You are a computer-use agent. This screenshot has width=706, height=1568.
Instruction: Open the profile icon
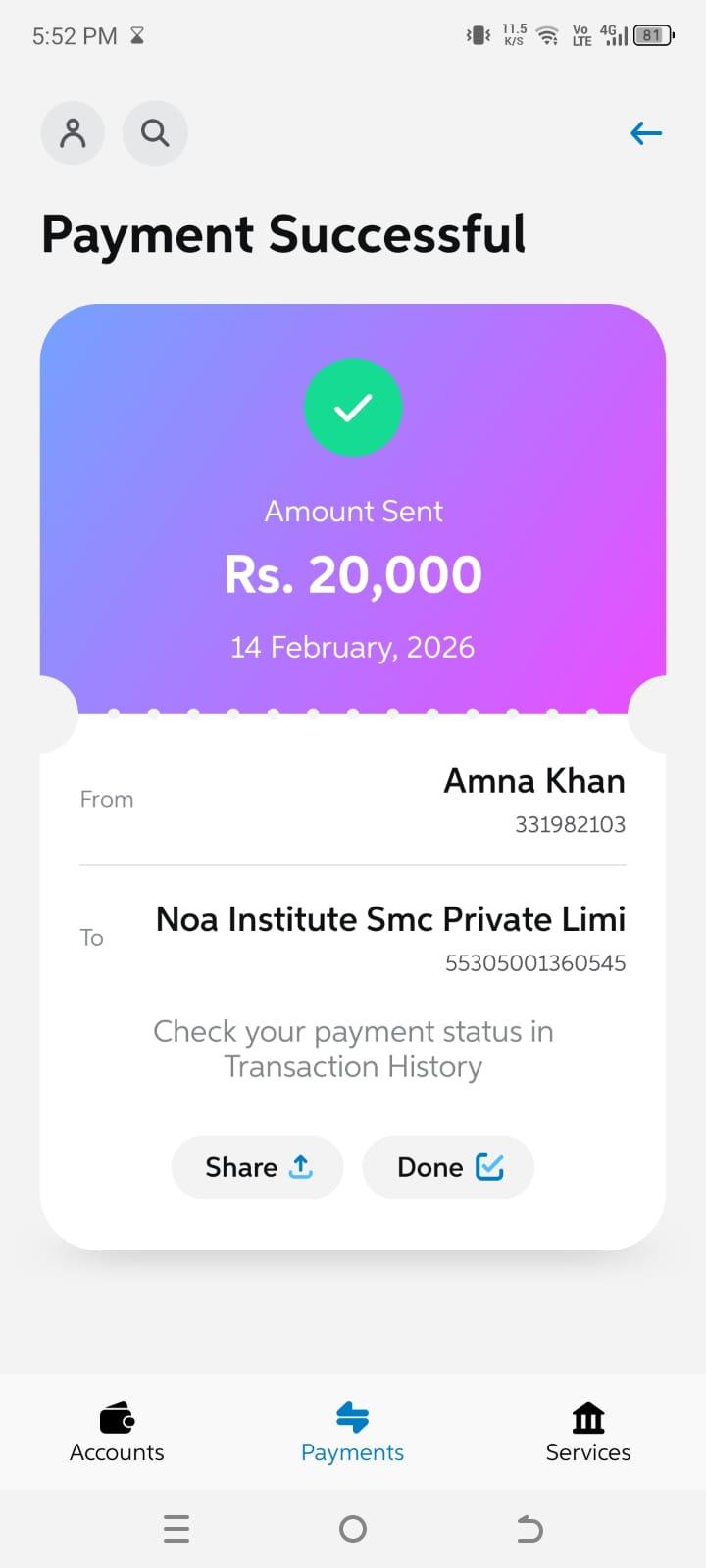tap(73, 133)
